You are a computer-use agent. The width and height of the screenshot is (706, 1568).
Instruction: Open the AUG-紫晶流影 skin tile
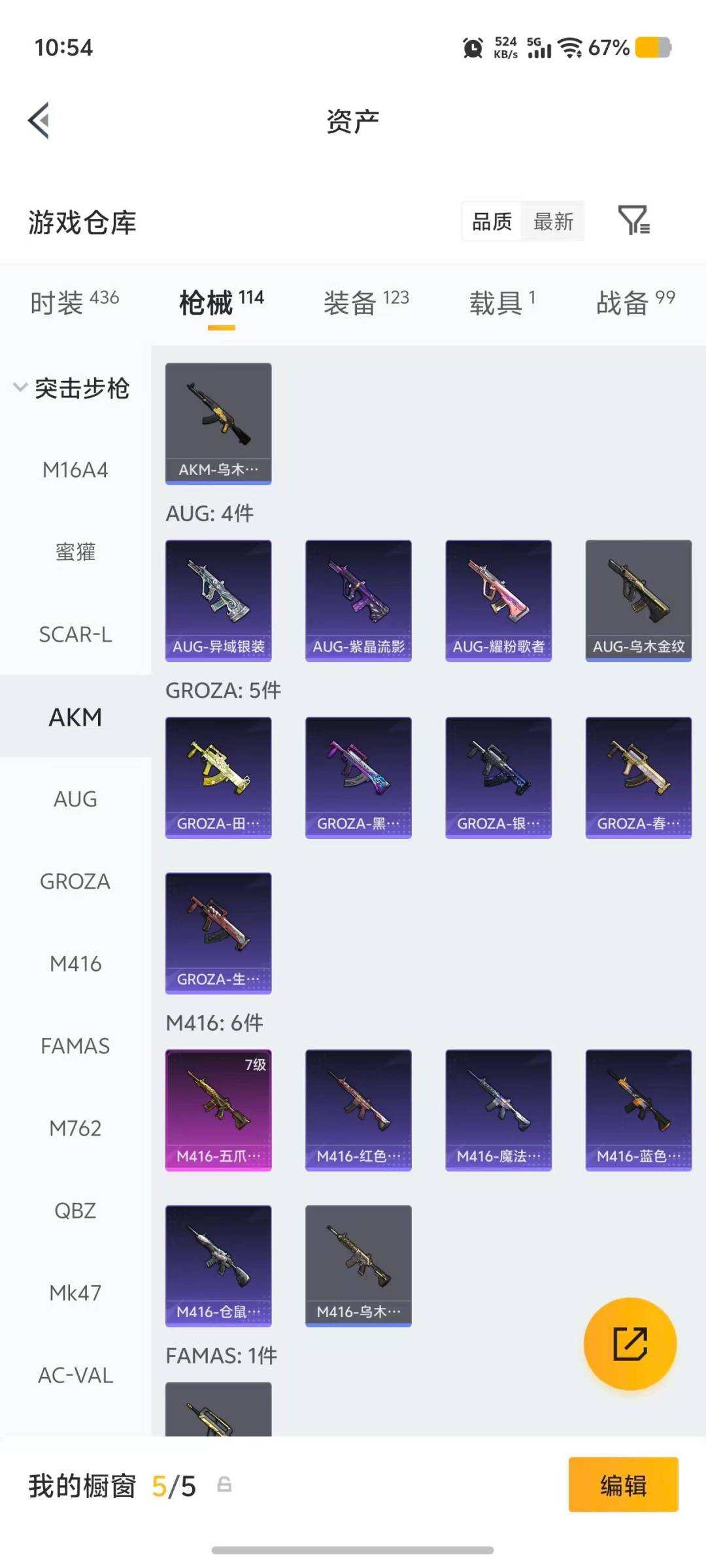pyautogui.click(x=358, y=600)
